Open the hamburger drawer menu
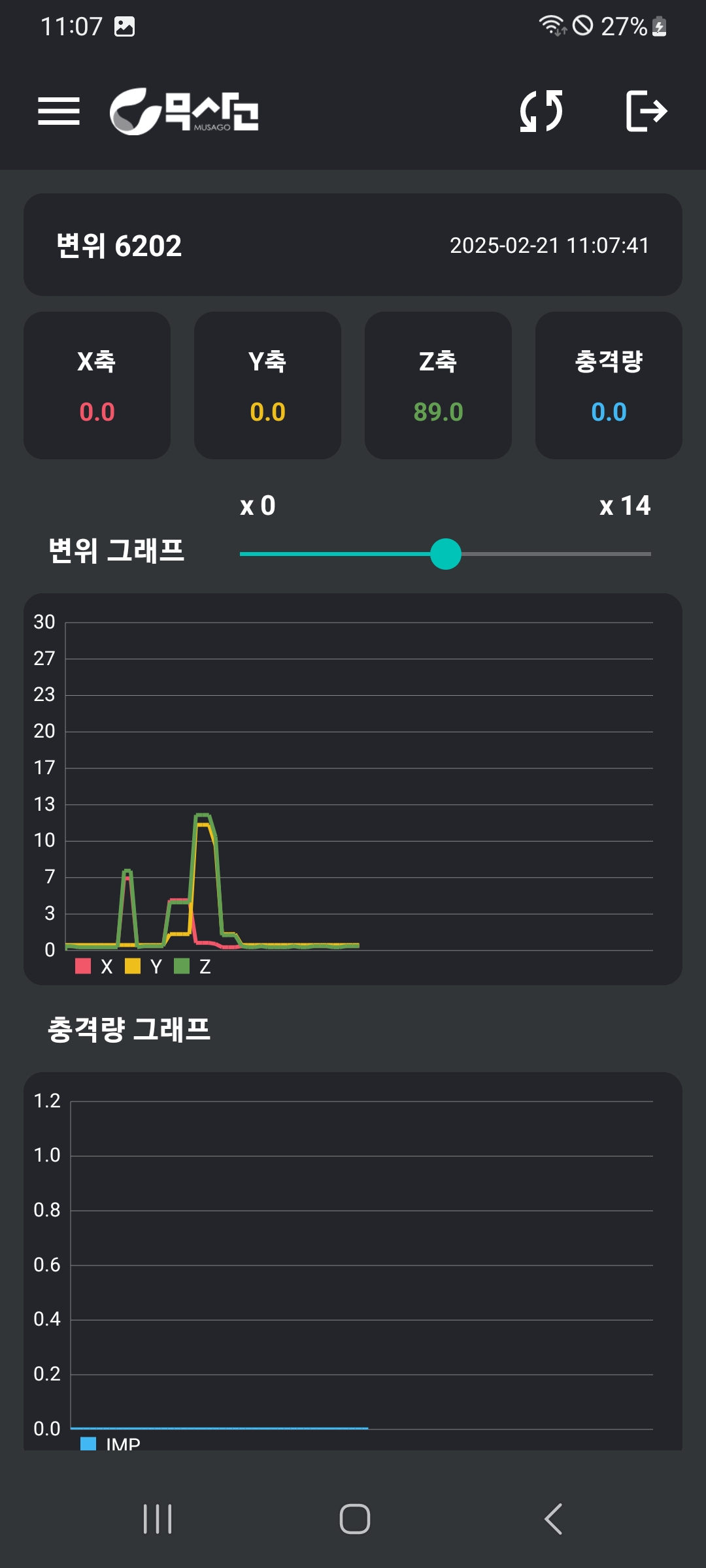The height and width of the screenshot is (1568, 706). [x=59, y=111]
